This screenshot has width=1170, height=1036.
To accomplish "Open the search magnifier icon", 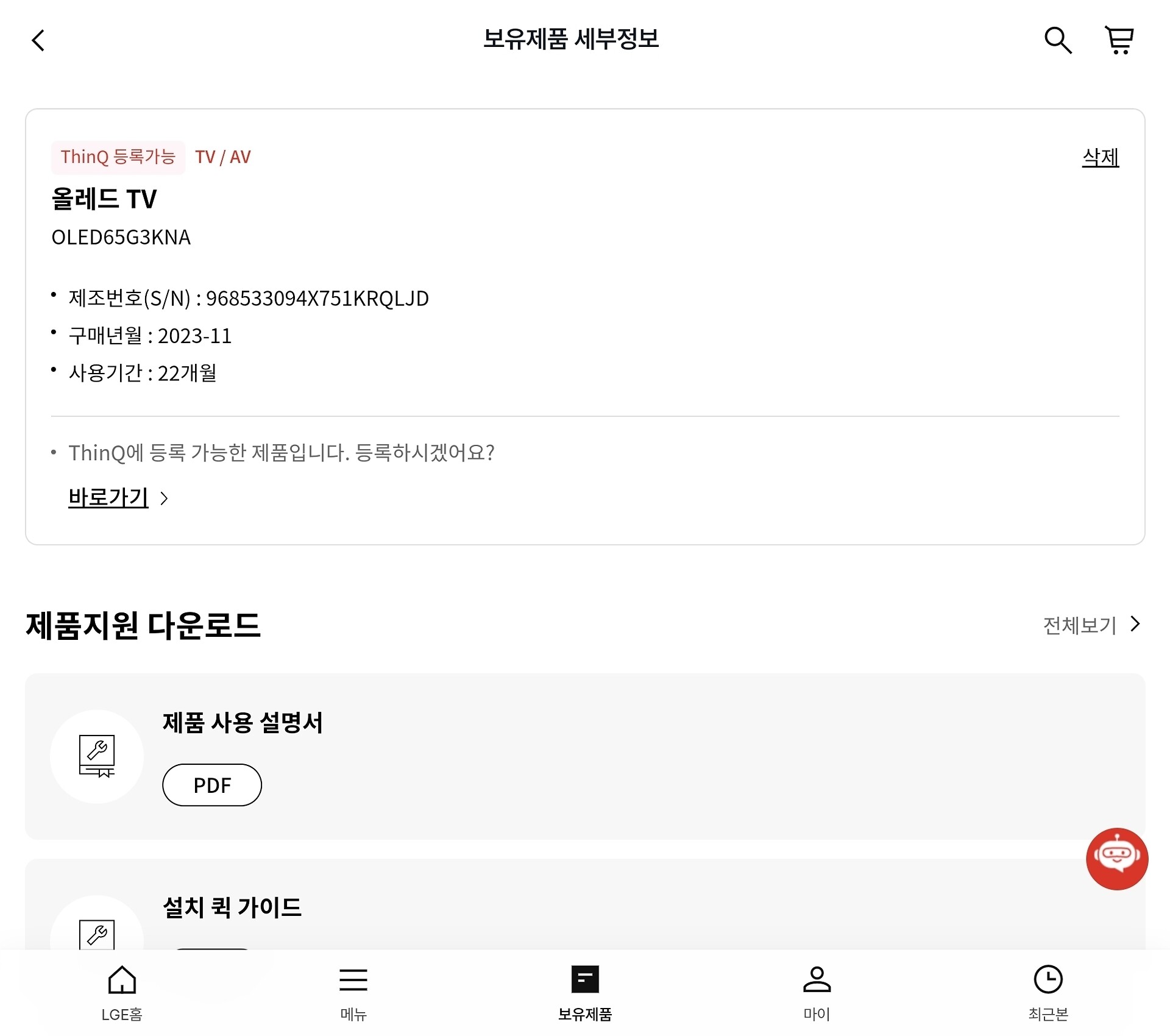I will tap(1058, 40).
